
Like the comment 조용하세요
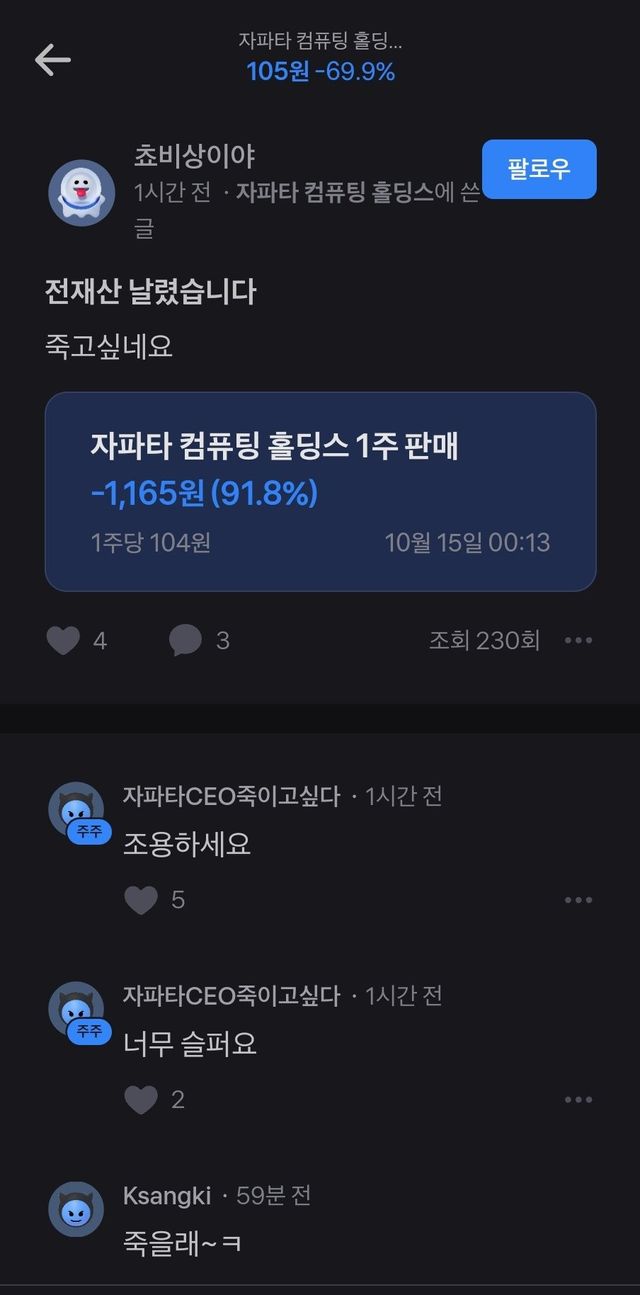click(x=141, y=900)
